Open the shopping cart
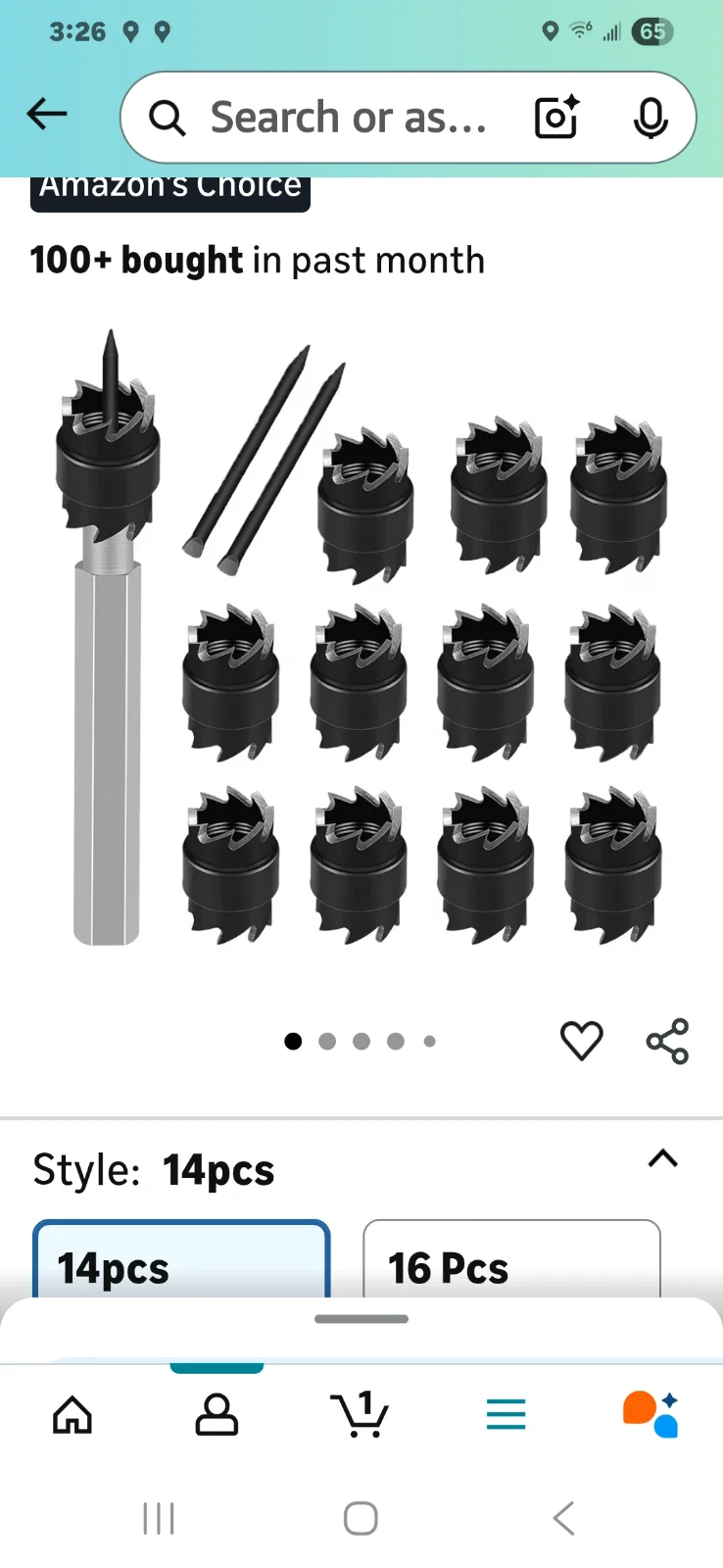This screenshot has height=1568, width=723. (361, 1414)
